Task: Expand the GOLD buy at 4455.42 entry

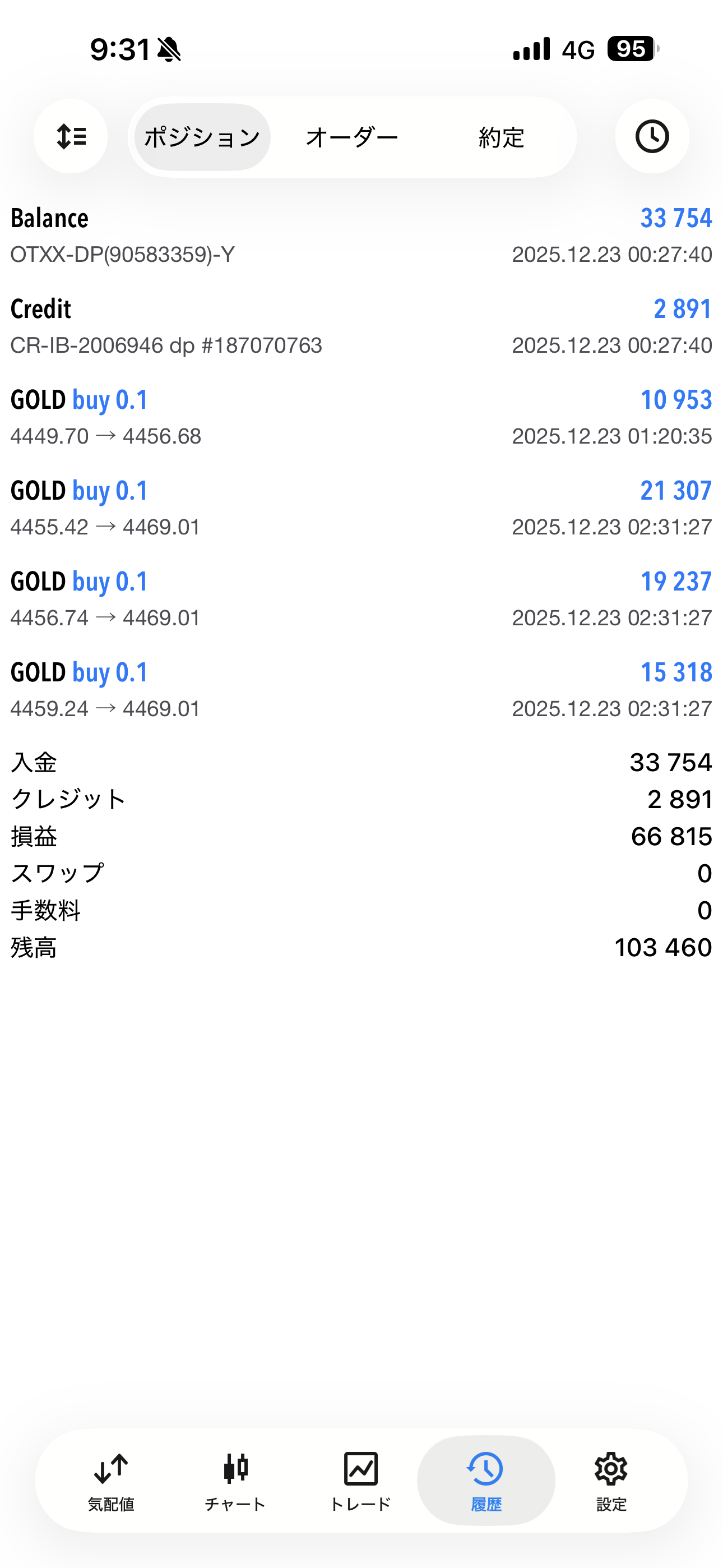Action: click(361, 508)
